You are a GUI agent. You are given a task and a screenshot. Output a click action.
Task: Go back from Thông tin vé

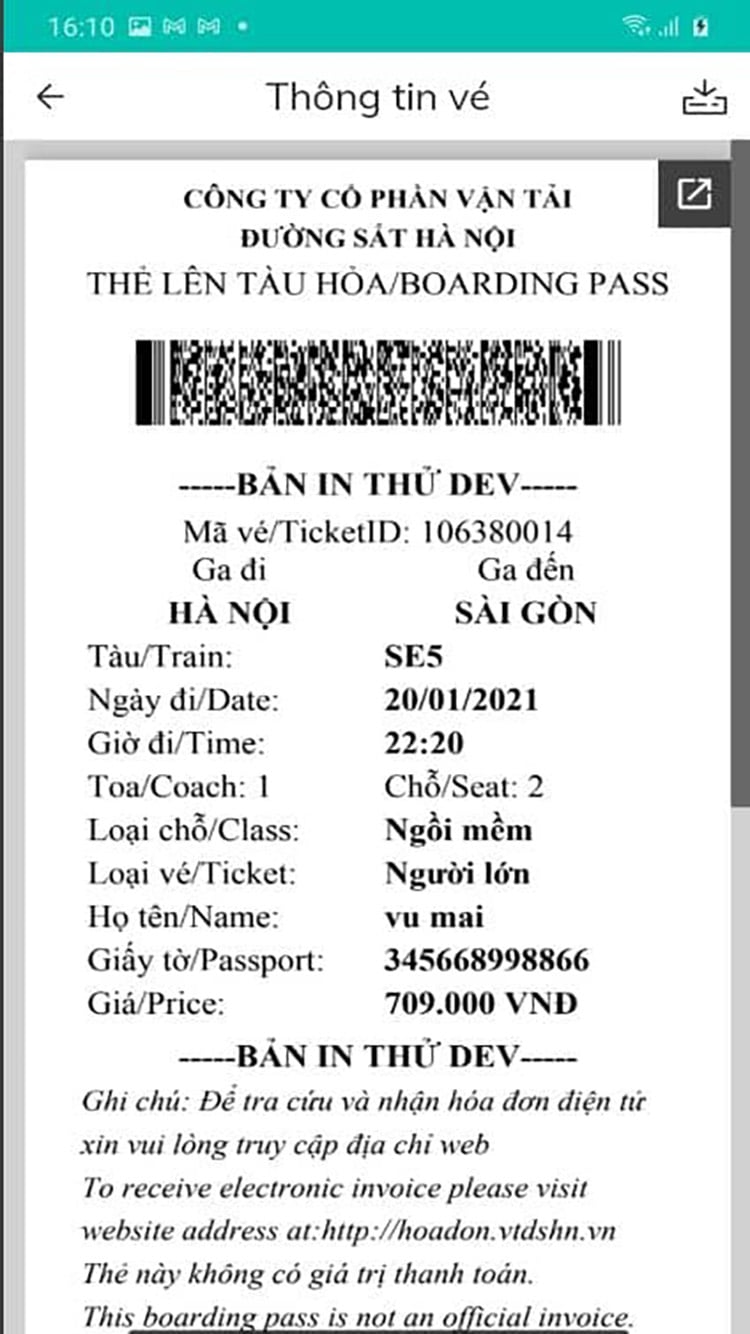coord(50,96)
